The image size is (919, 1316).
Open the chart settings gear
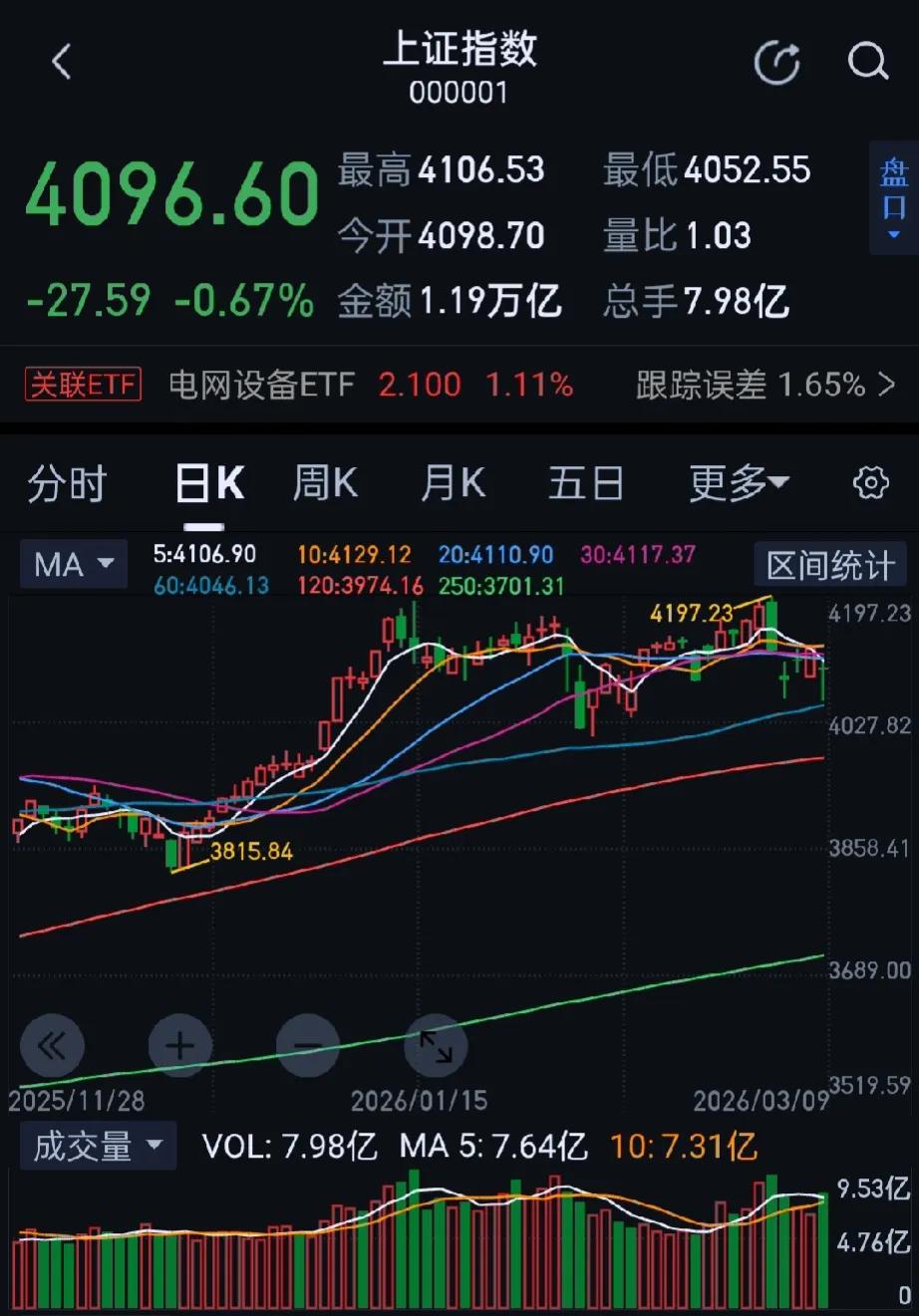[869, 483]
